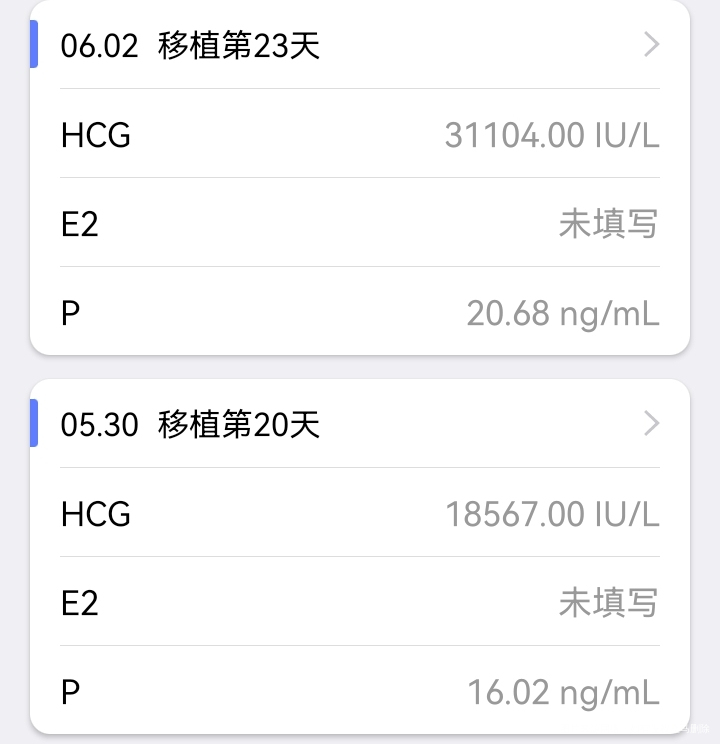Click the P row on the 05.30 card

(69, 691)
